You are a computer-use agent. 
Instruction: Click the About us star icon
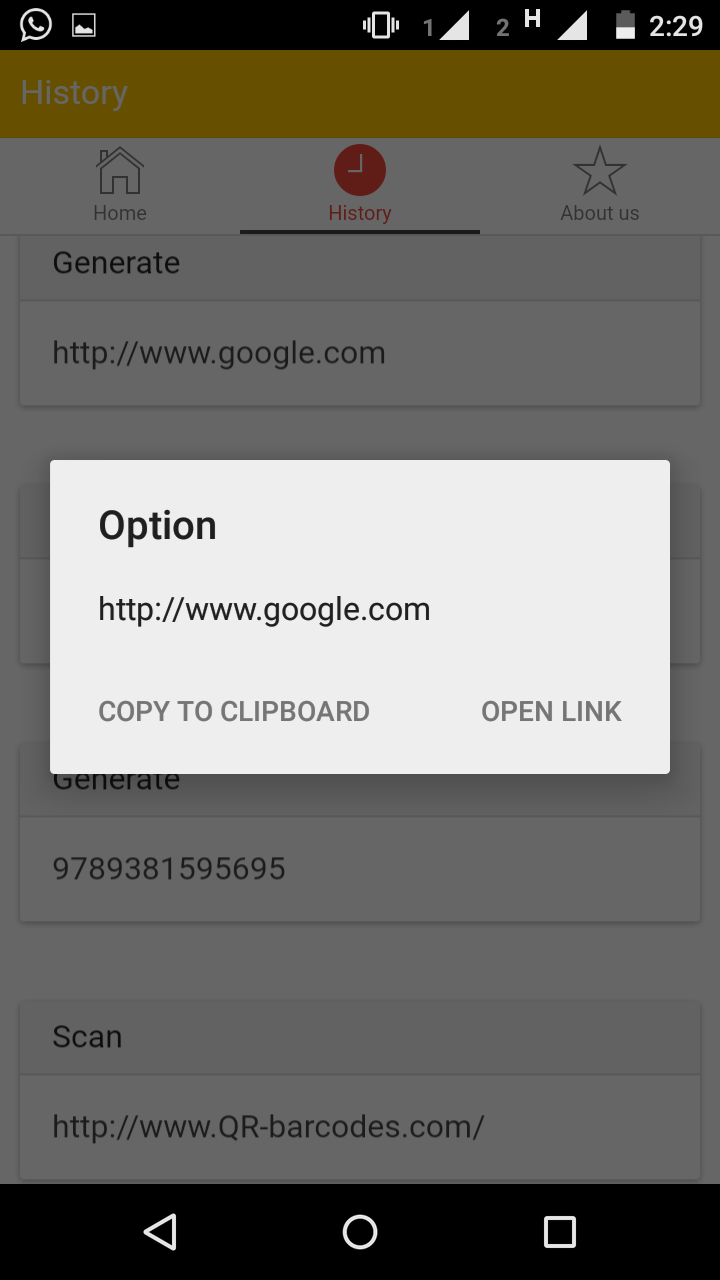(x=600, y=170)
